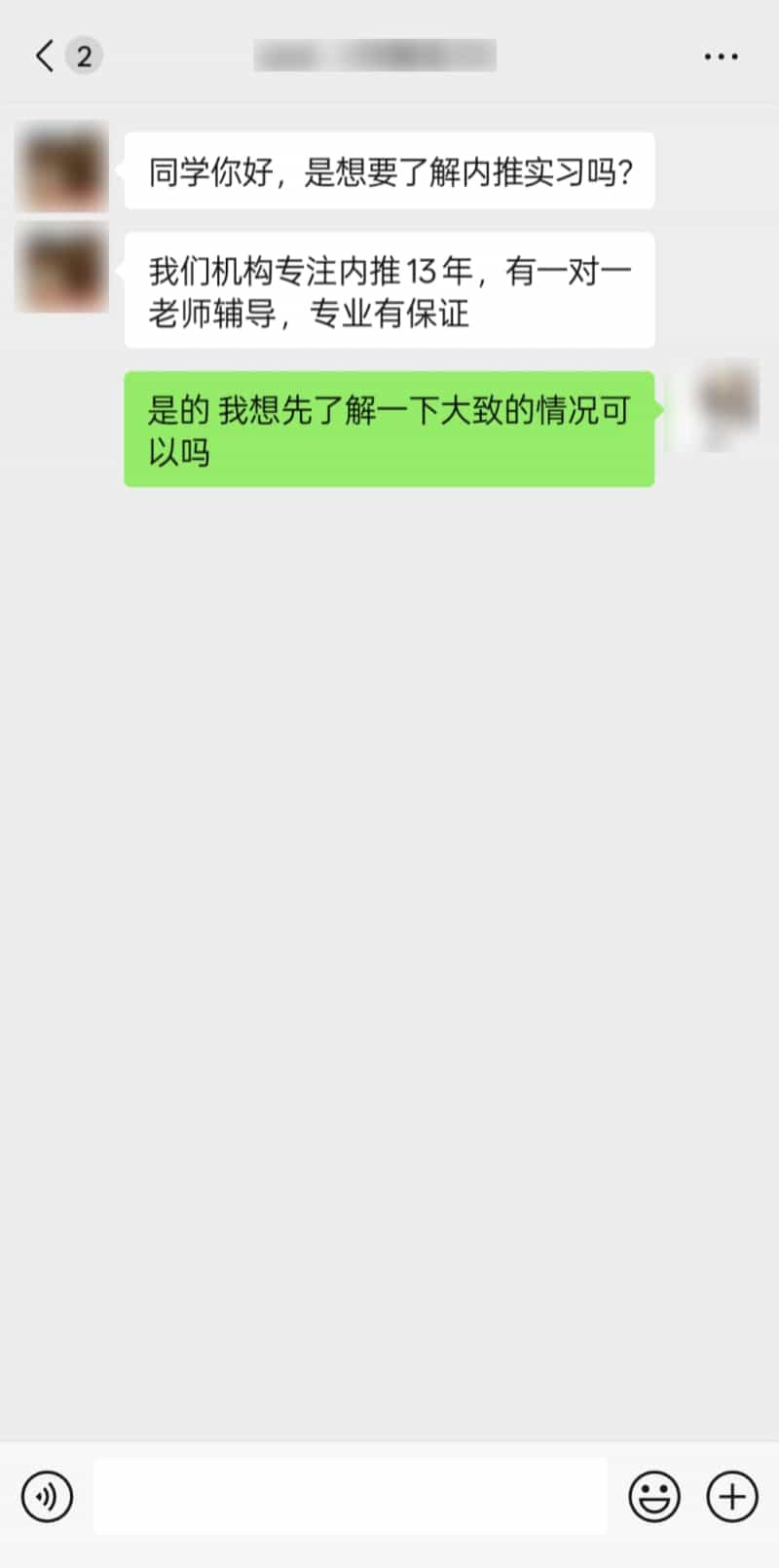Click the emoji smiley icon

[654, 1497]
